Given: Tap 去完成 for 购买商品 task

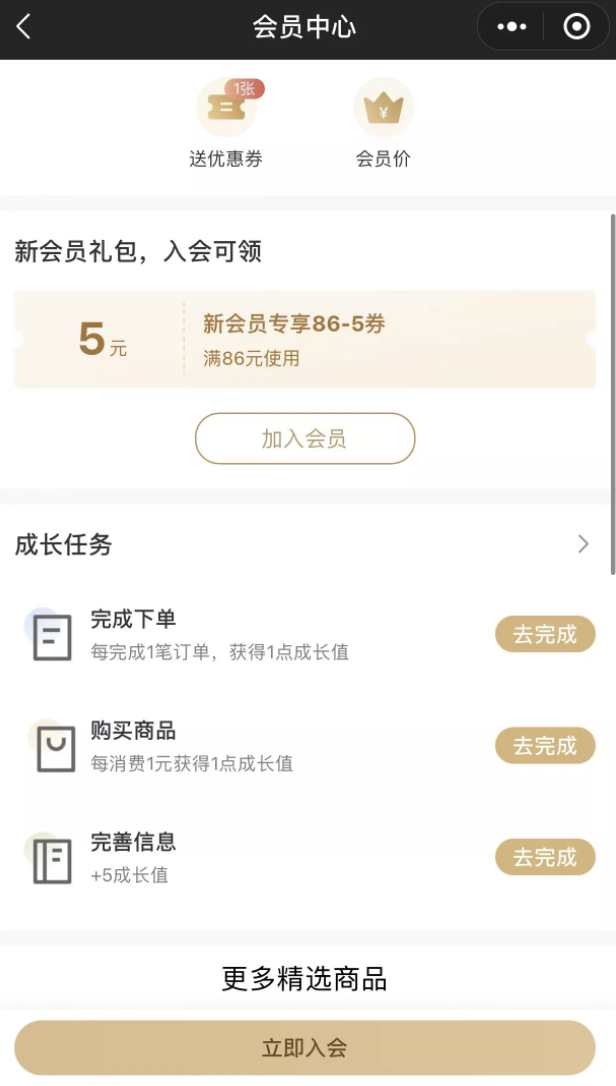Looking at the screenshot, I should (x=545, y=746).
